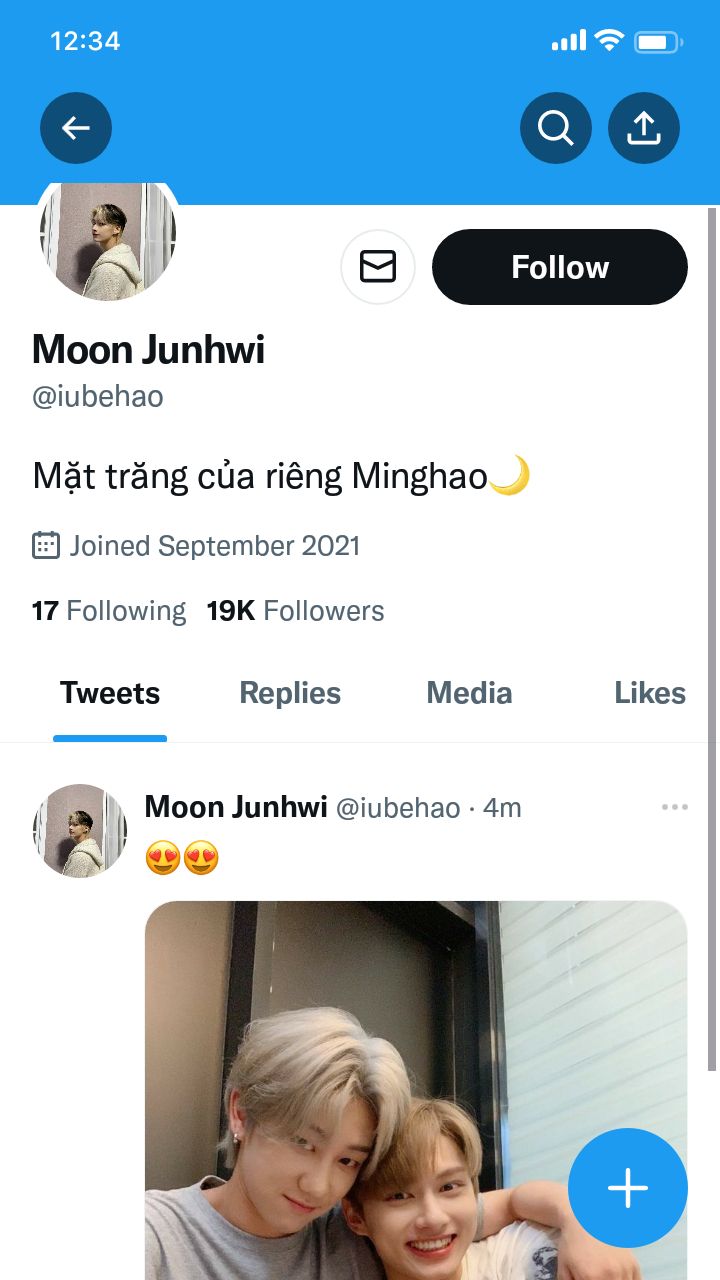Open the tweet's three-dot menu
The width and height of the screenshot is (720, 1280).
(675, 807)
